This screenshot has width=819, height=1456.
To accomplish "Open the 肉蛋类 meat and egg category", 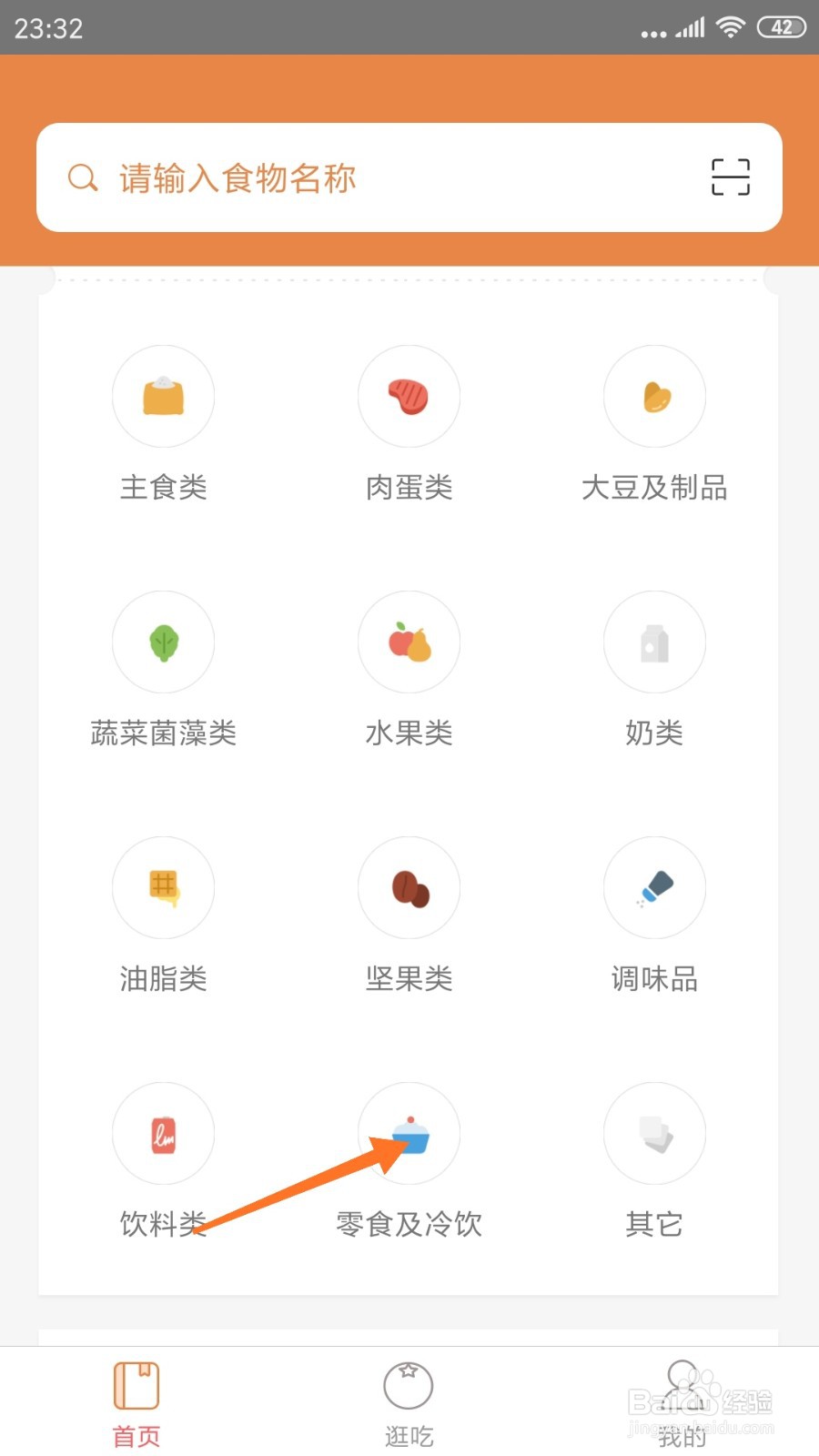I will click(x=409, y=396).
